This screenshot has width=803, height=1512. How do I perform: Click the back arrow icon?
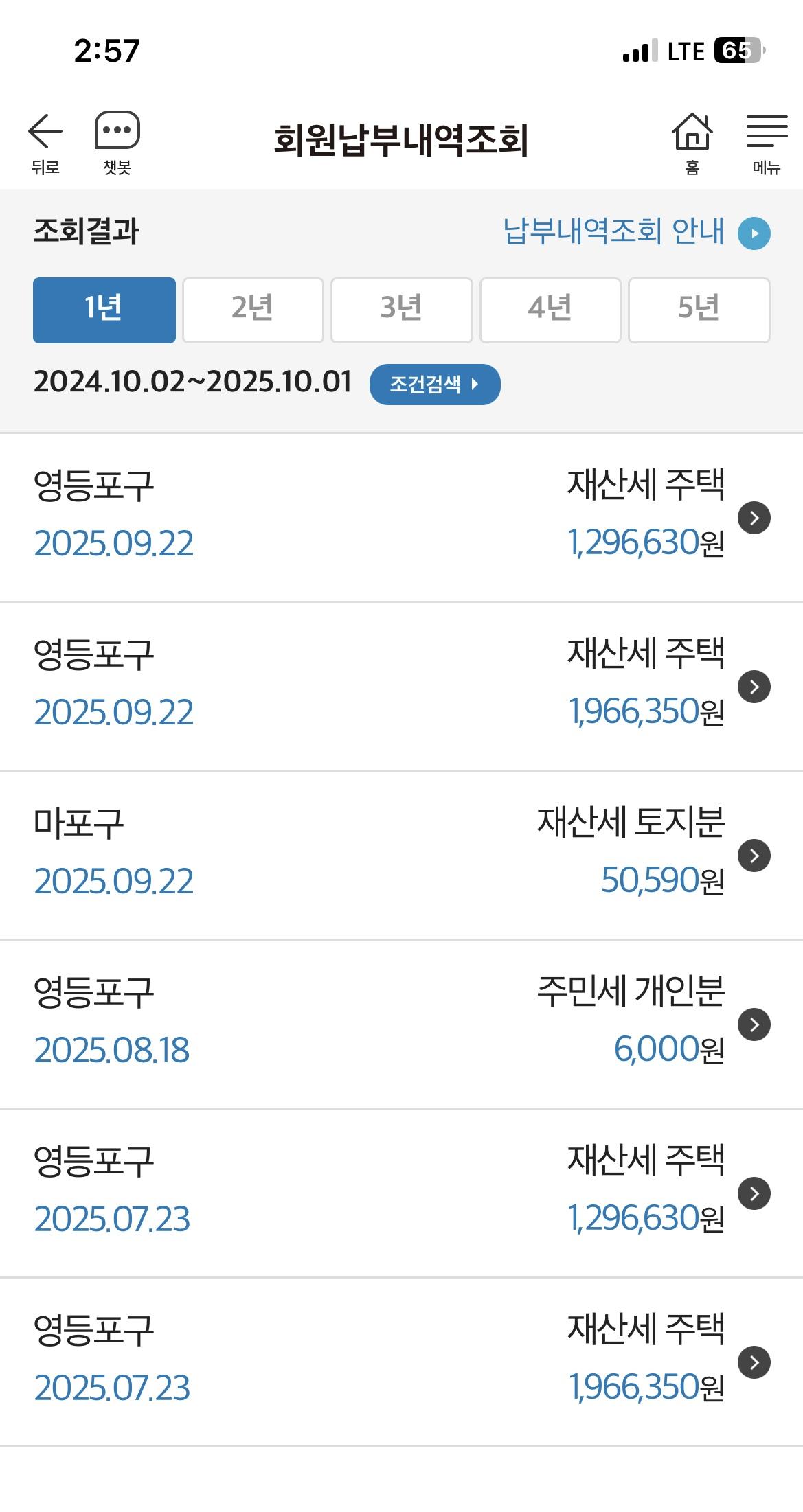click(45, 132)
